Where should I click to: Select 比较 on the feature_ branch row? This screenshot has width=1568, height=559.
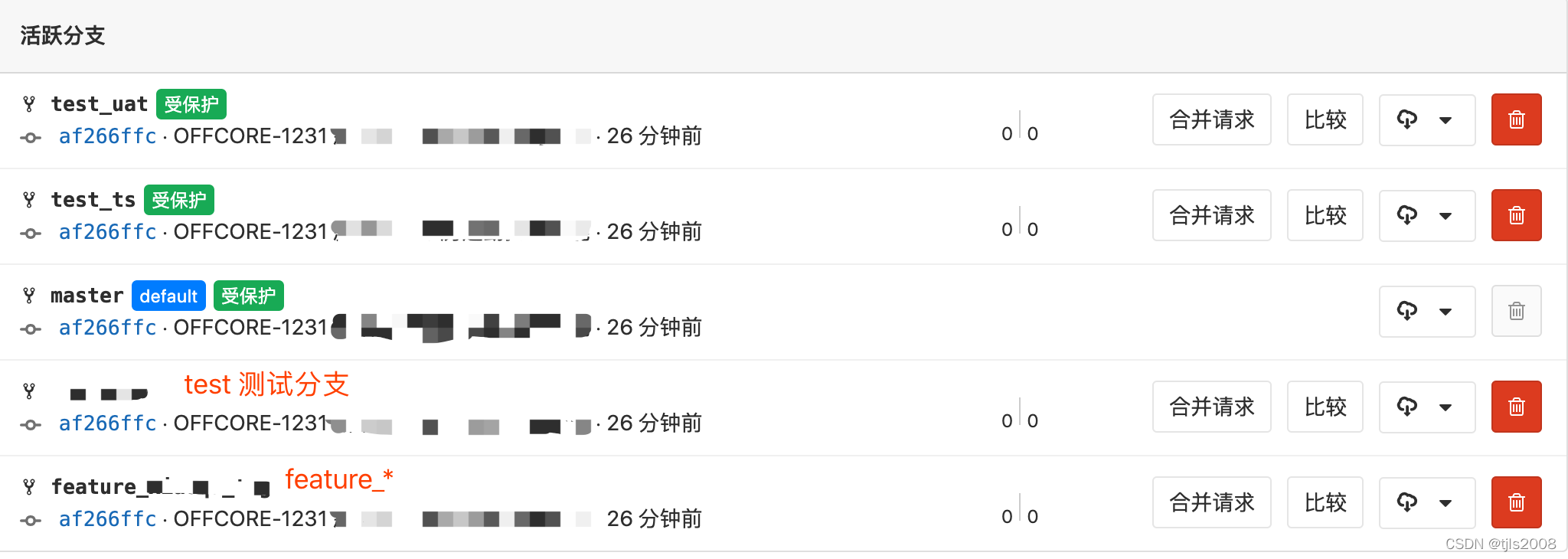(x=1325, y=502)
